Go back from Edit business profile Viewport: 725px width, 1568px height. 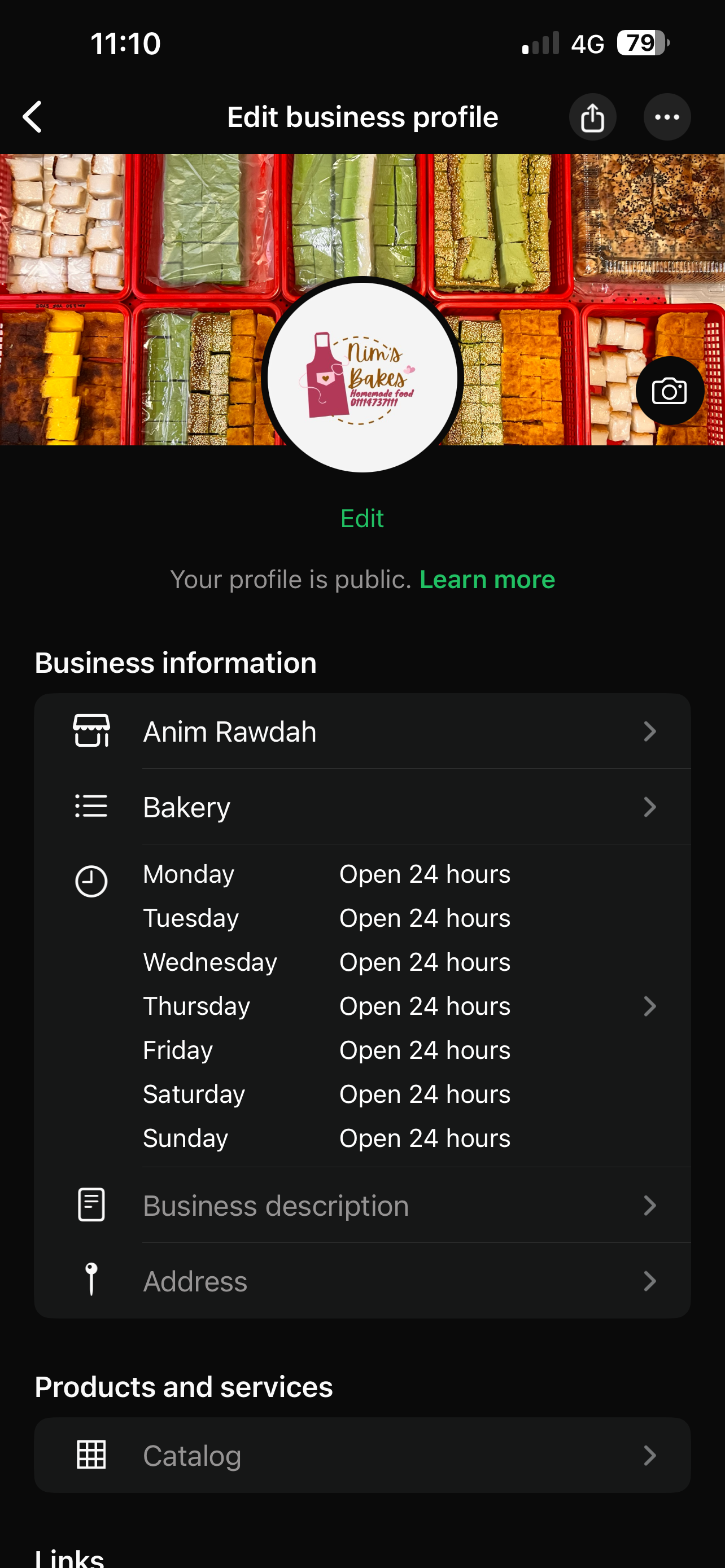pyautogui.click(x=33, y=117)
